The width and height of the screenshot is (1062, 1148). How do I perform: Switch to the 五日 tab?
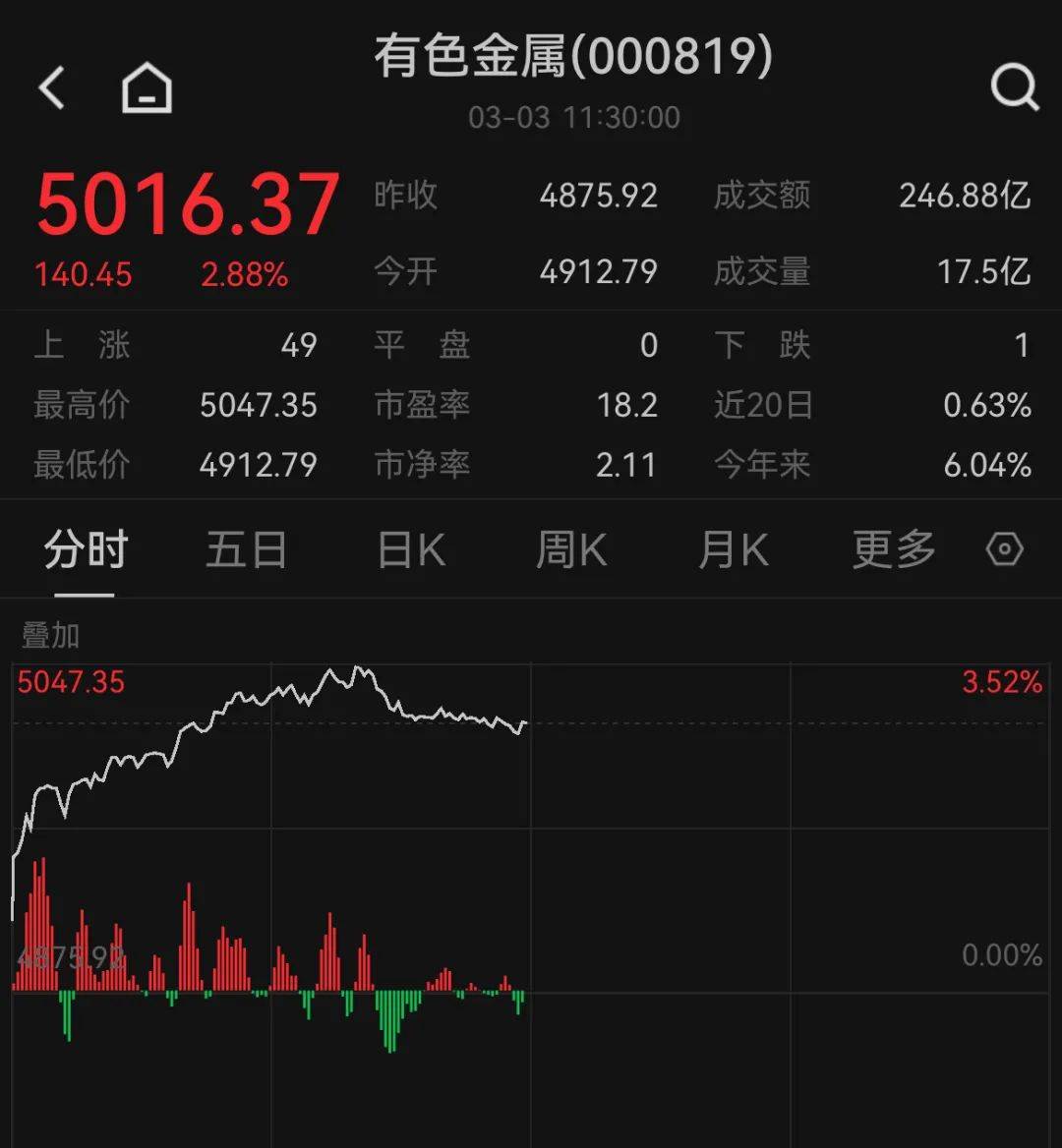pyautogui.click(x=246, y=550)
